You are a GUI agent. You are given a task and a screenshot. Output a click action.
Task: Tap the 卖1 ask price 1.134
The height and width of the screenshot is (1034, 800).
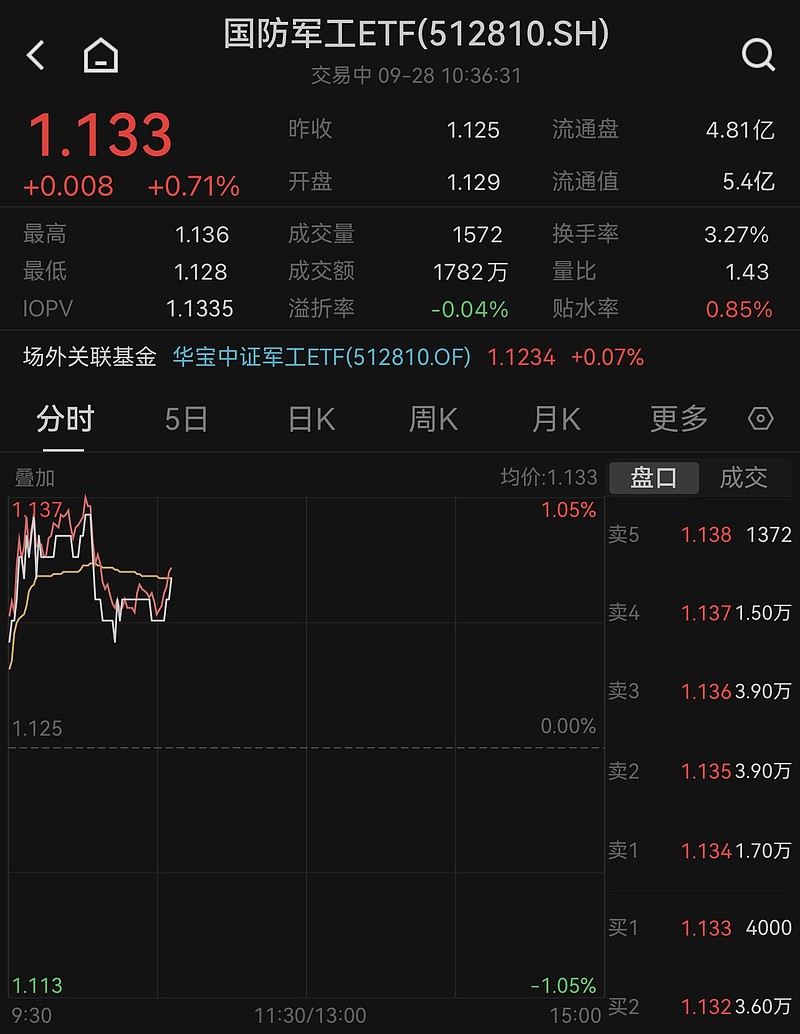(x=707, y=851)
